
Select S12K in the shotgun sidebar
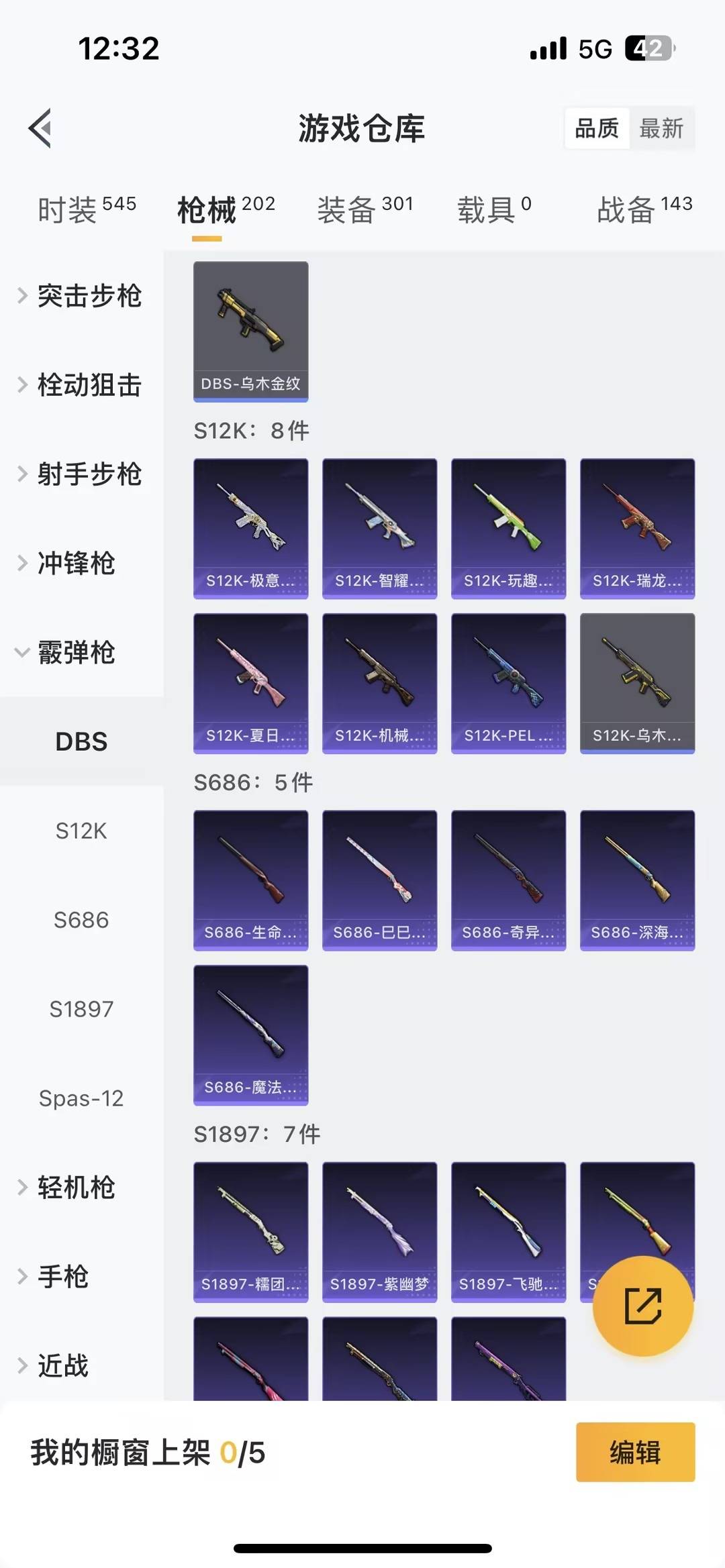point(81,831)
